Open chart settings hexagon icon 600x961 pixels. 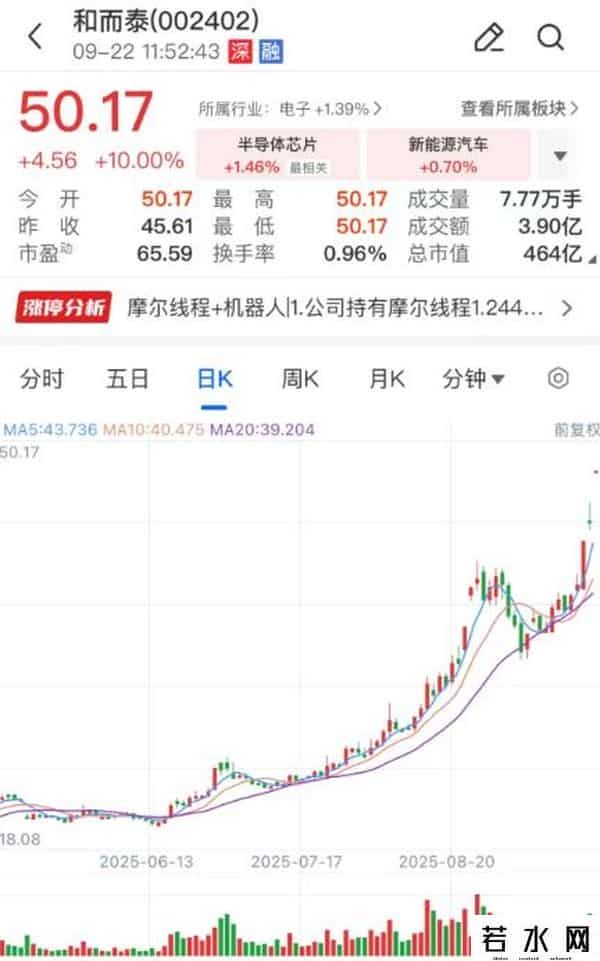pos(559,379)
